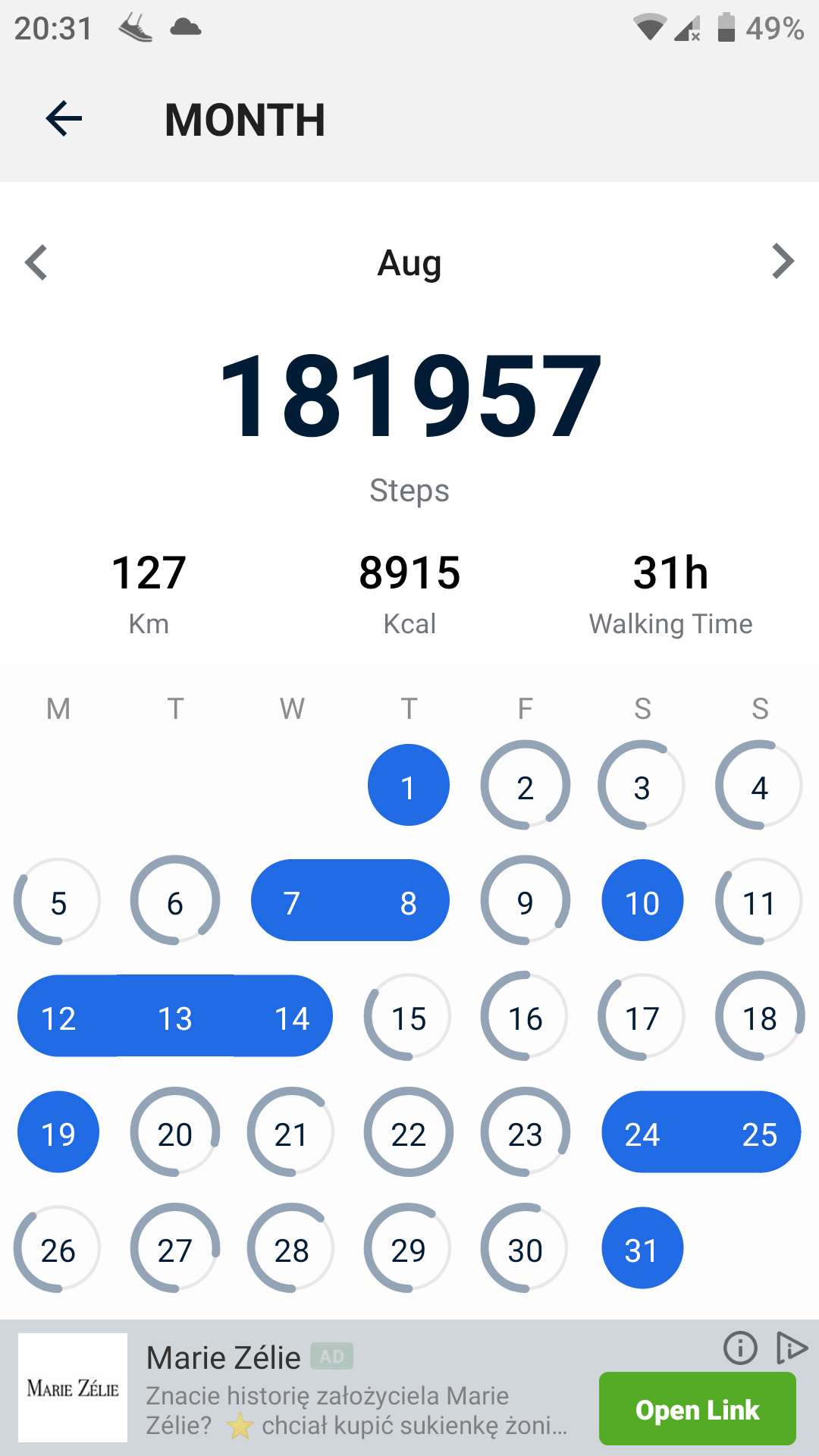Screen dimensions: 819x1456
Task: Open day 15 step details
Action: tap(408, 1016)
